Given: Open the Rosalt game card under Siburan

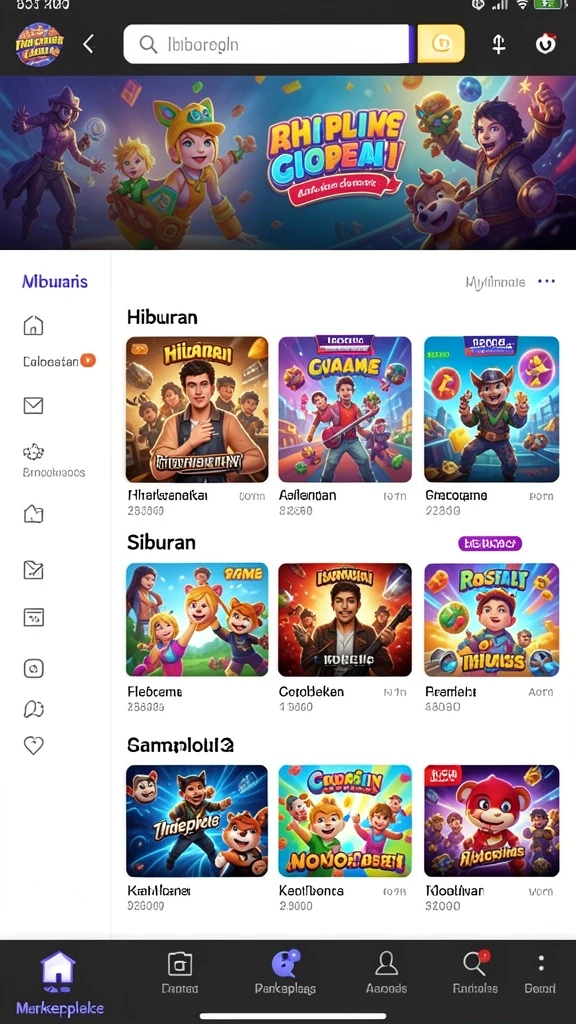Looking at the screenshot, I should pyautogui.click(x=491, y=619).
